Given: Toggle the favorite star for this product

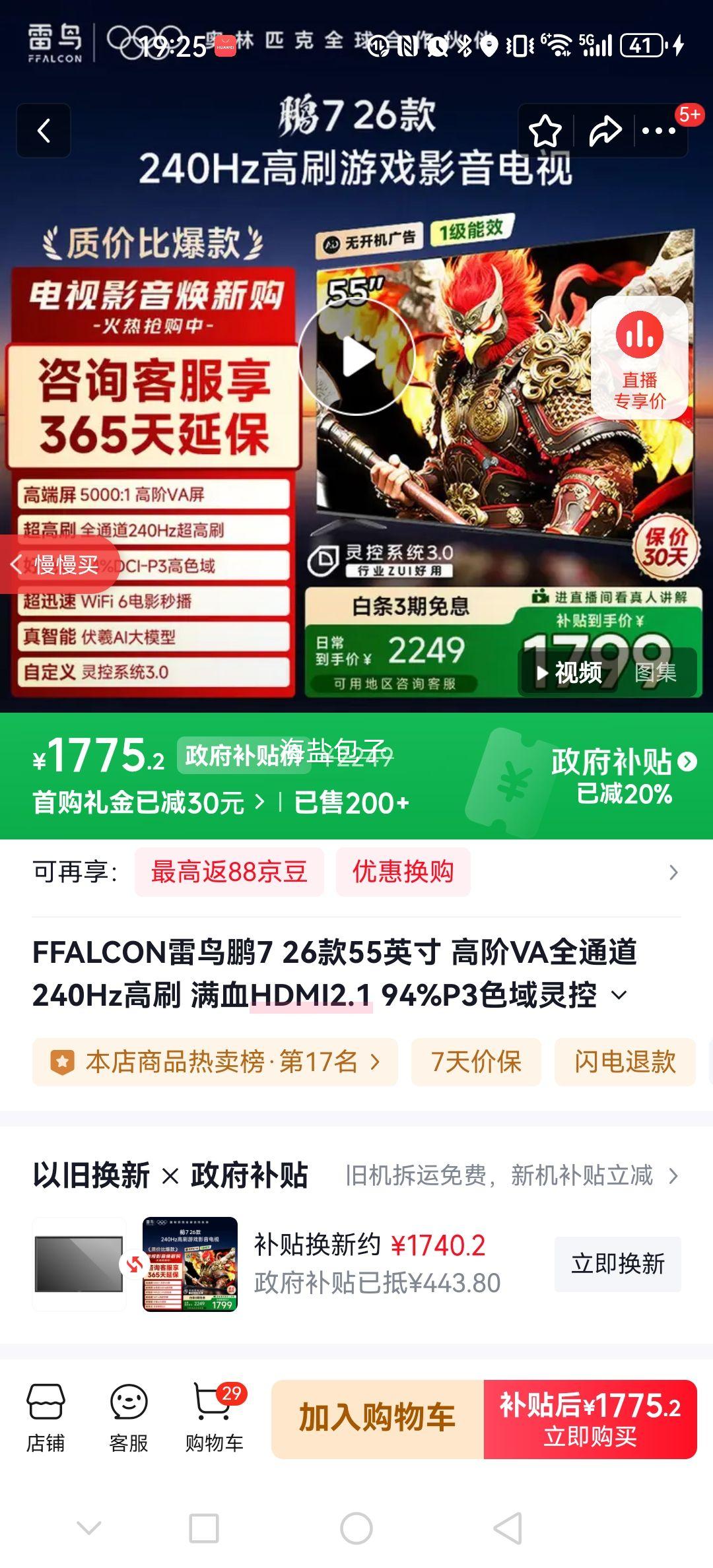Looking at the screenshot, I should click(x=545, y=130).
